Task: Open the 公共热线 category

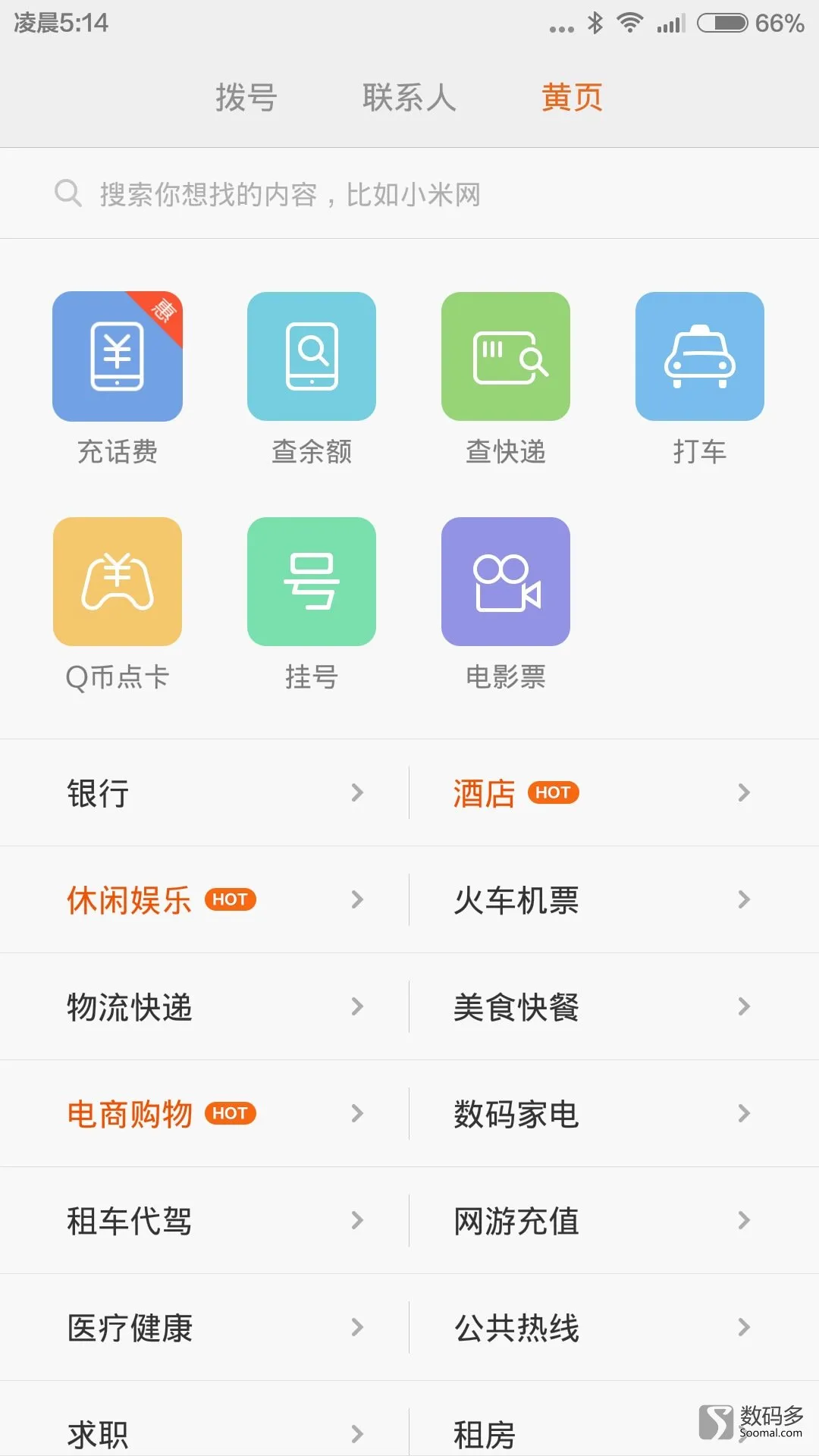Action: 614,1328
